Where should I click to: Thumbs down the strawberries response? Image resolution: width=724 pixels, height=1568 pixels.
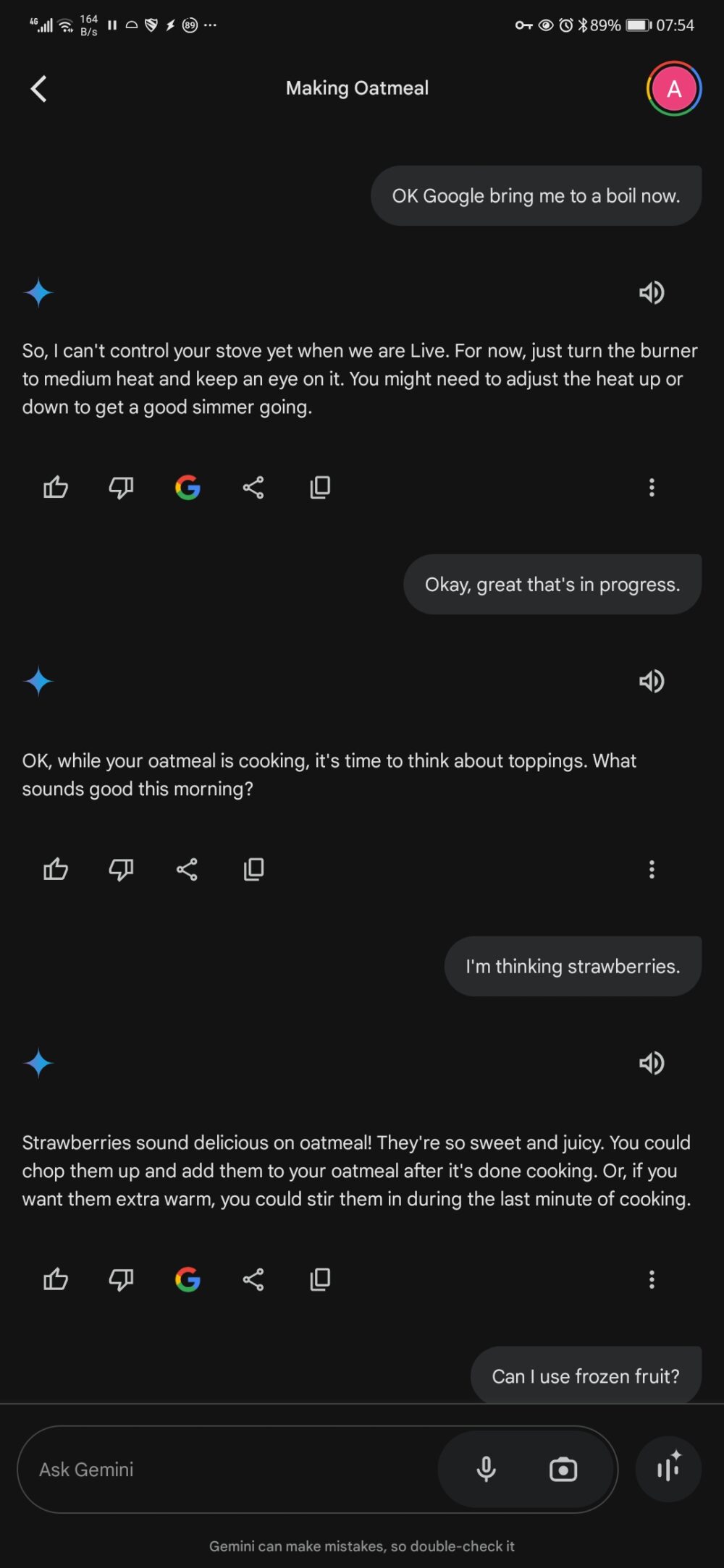point(121,1280)
